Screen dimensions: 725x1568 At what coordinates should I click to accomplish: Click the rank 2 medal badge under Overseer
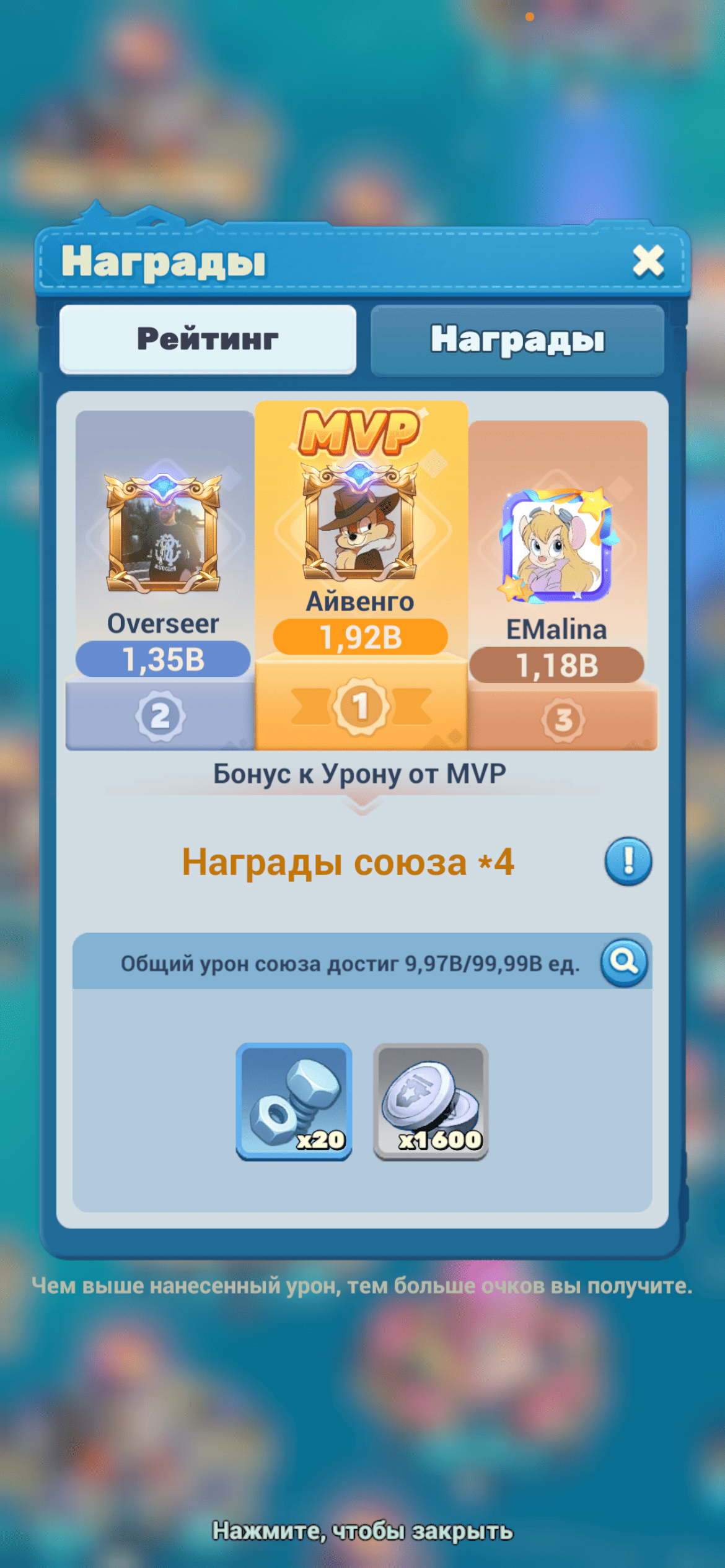pyautogui.click(x=162, y=715)
